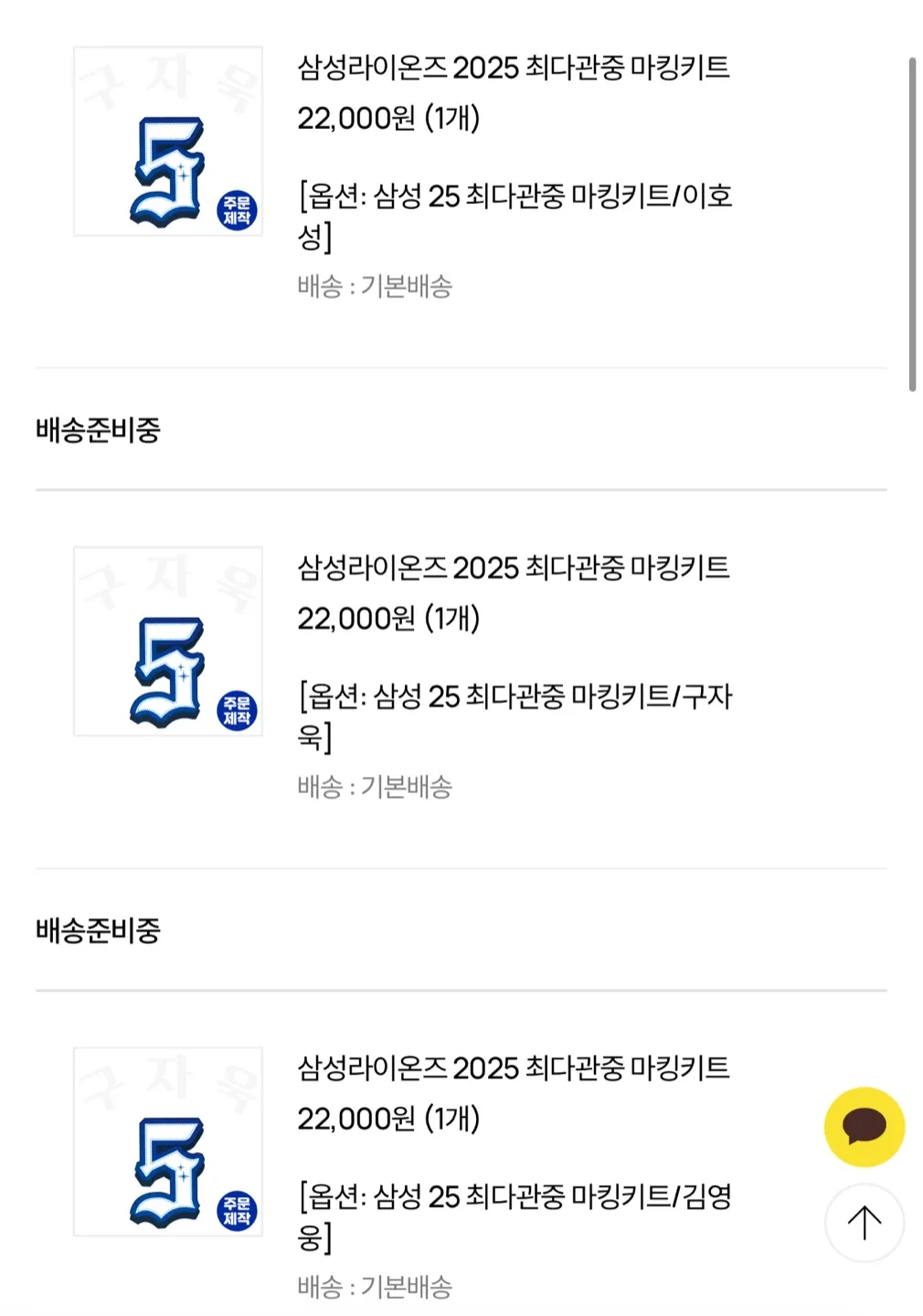Open the 김영웅 marking kit product image
This screenshot has height=1316, width=923.
[168, 1141]
